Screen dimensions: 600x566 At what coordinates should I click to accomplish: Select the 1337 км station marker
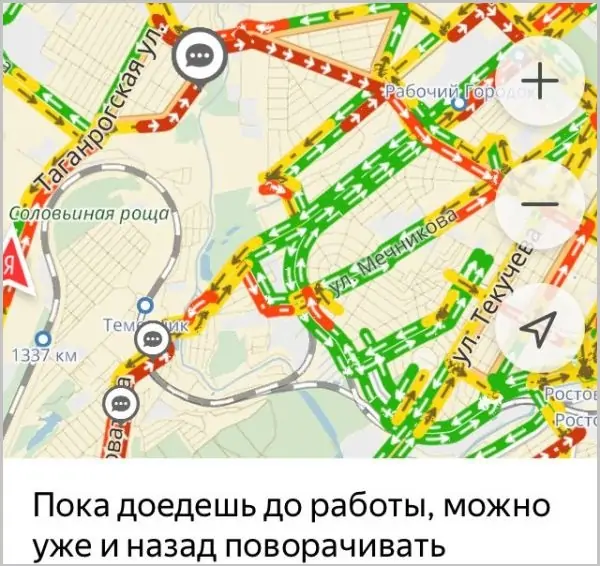pos(42,339)
